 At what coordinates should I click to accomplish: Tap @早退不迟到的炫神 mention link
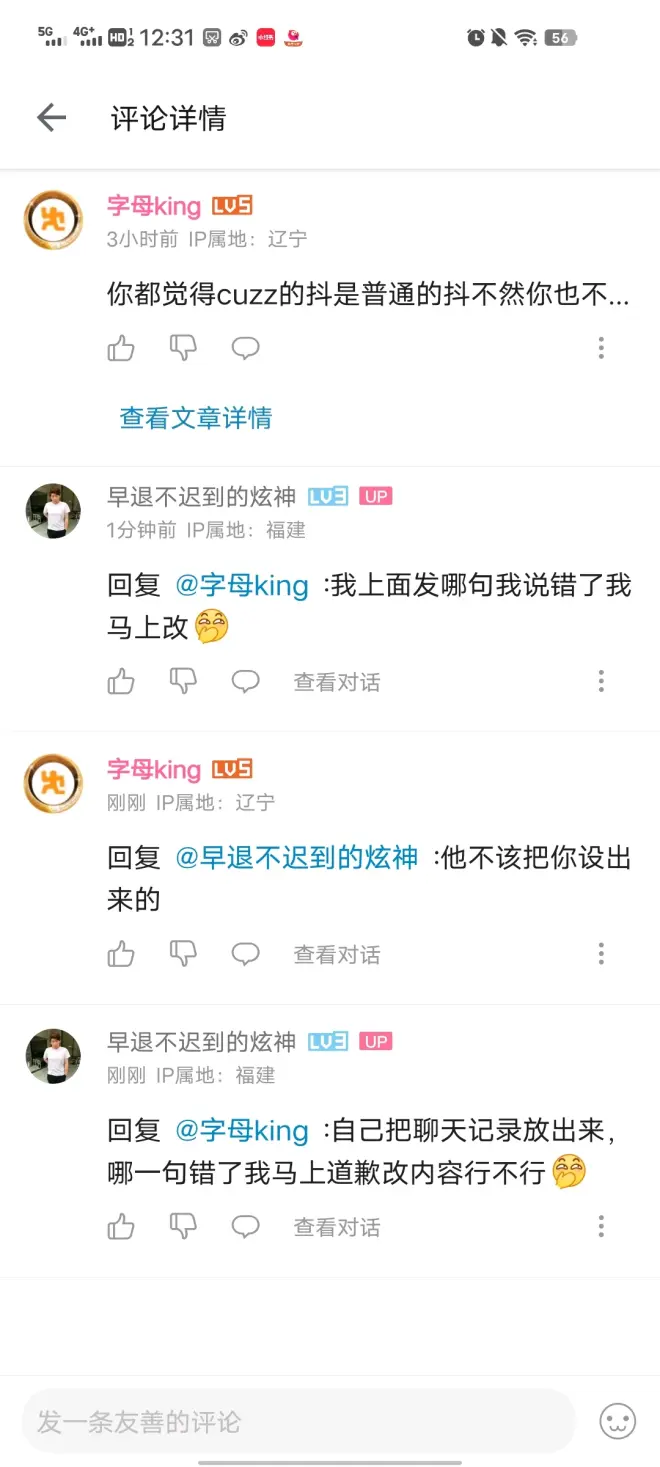point(297,858)
